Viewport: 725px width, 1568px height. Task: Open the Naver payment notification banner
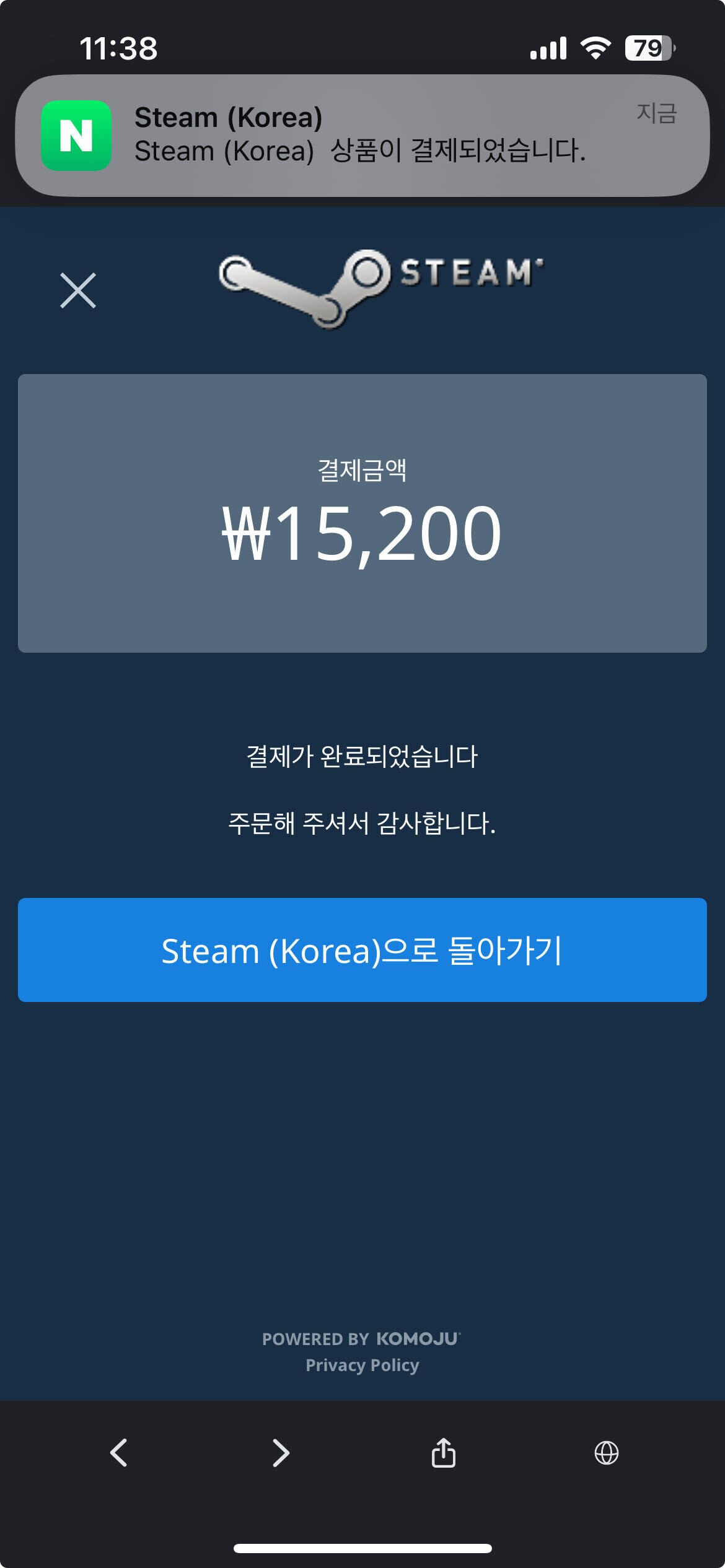(362, 136)
